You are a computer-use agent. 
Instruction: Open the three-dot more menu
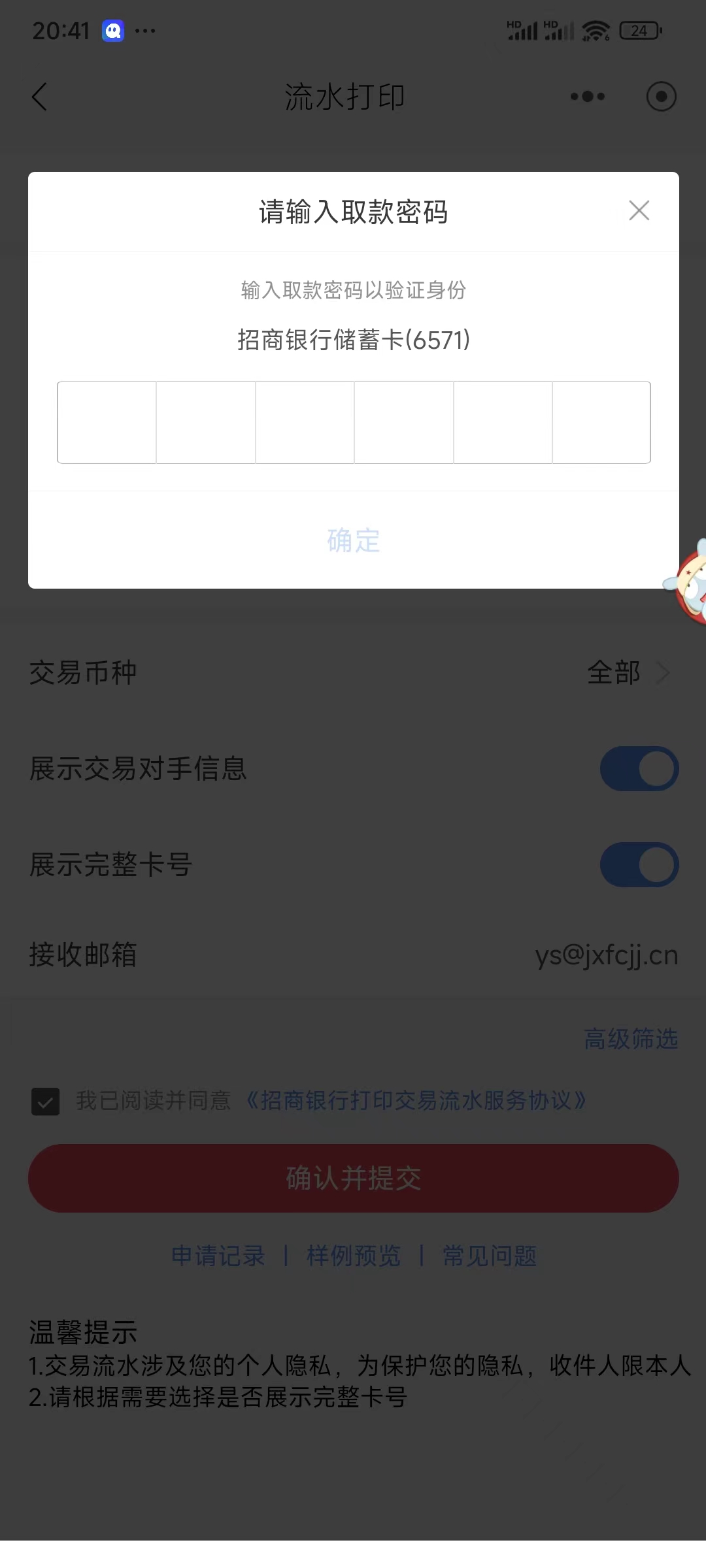pos(587,97)
